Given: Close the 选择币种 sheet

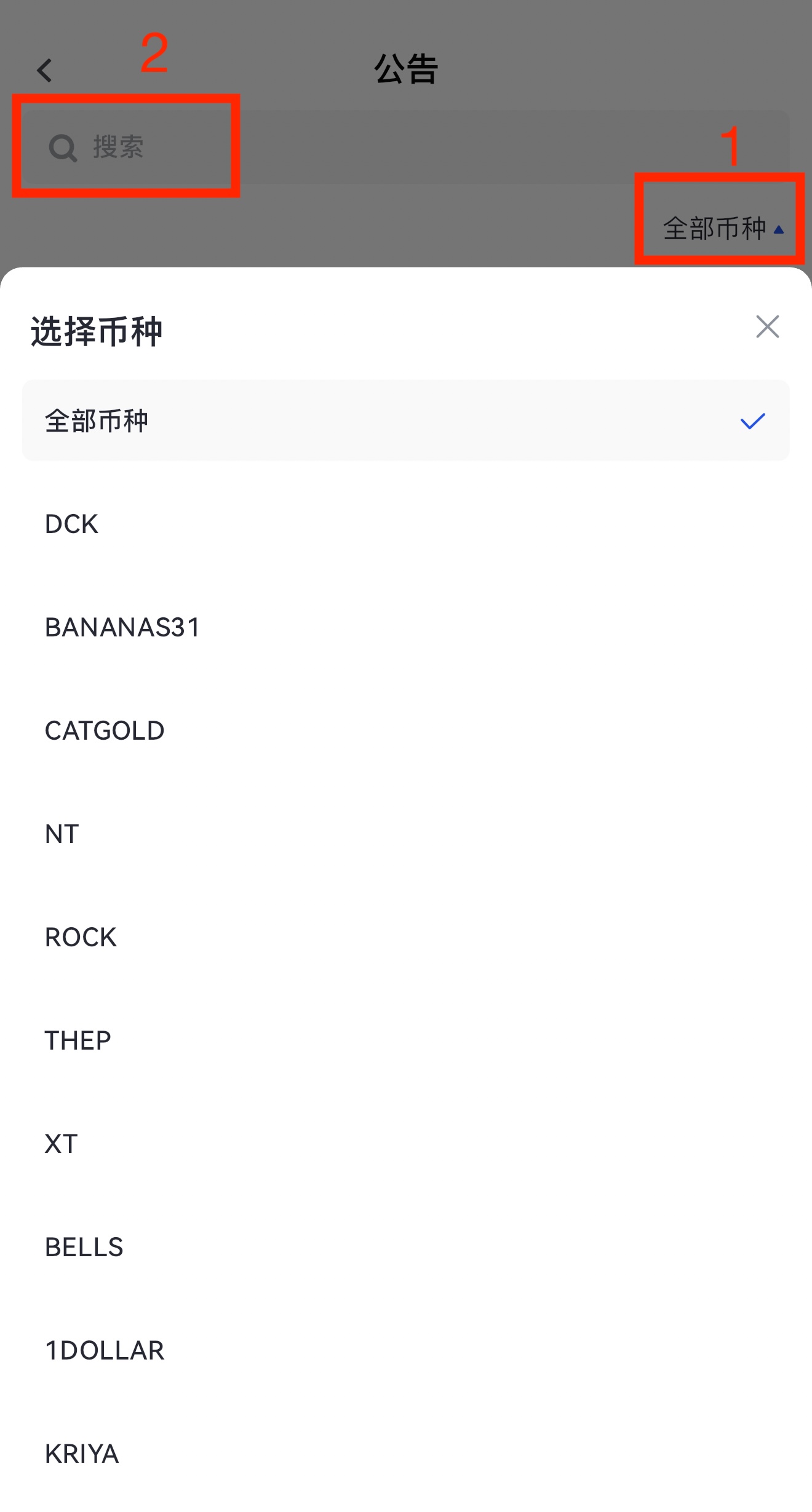Looking at the screenshot, I should click(x=767, y=327).
